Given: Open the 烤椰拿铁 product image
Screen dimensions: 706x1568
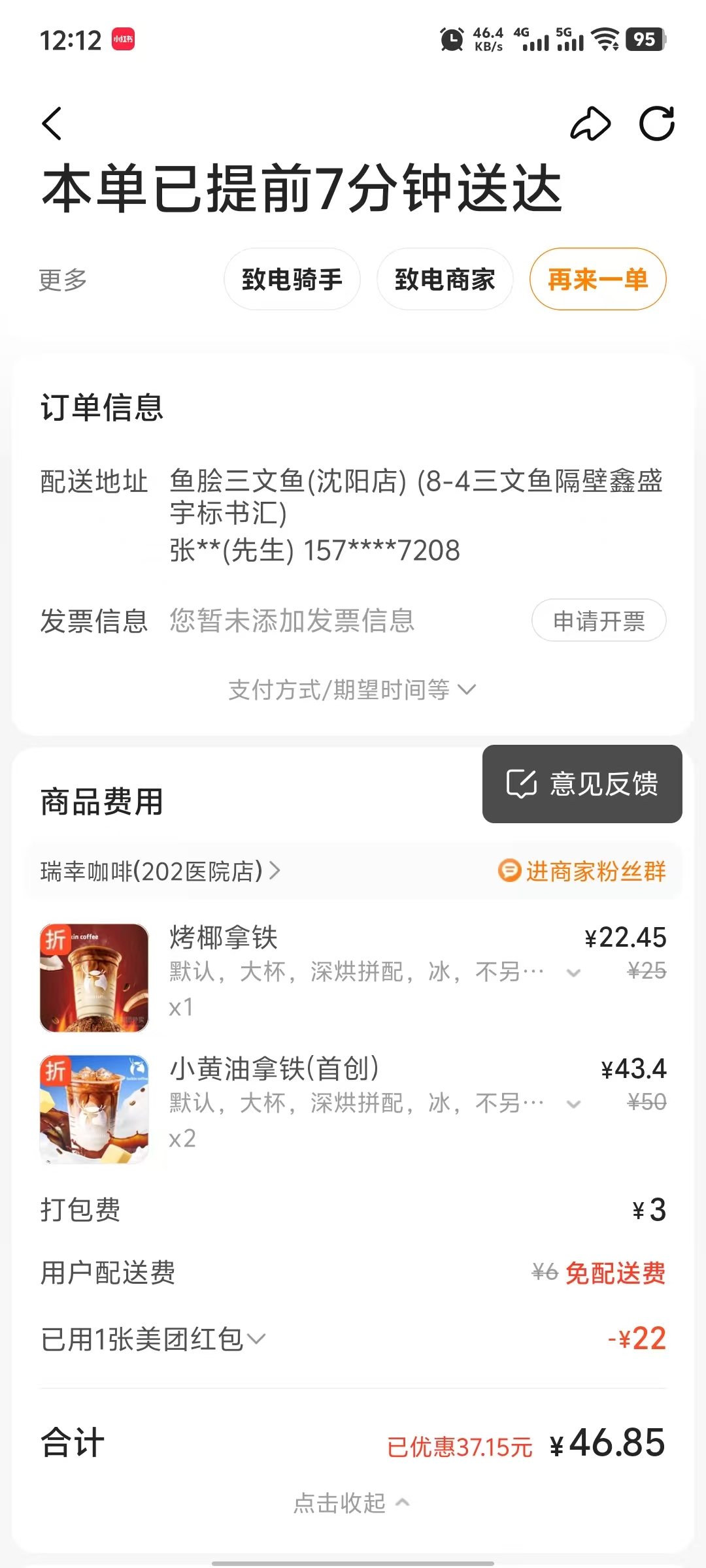Looking at the screenshot, I should pyautogui.click(x=94, y=977).
